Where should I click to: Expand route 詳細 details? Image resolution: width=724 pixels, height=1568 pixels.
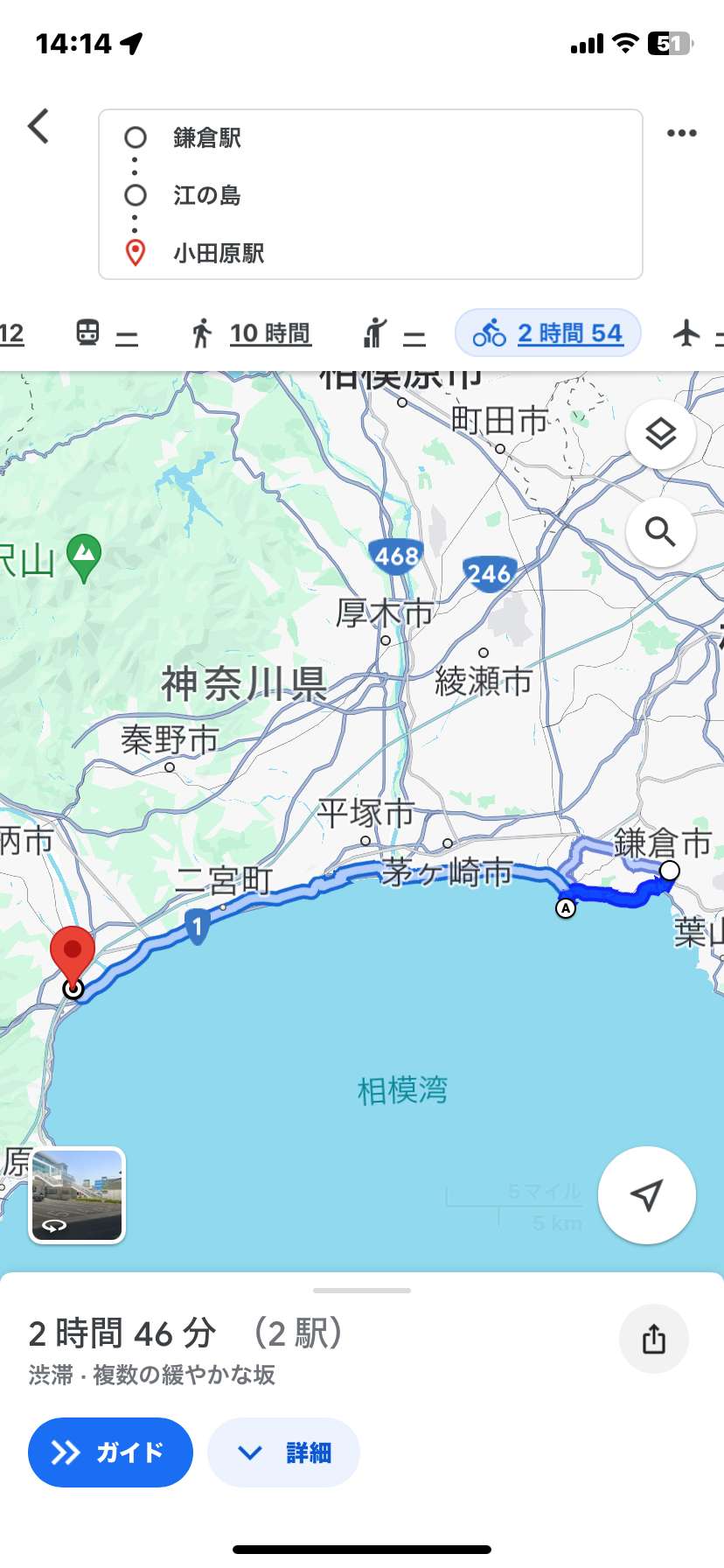point(283,1452)
